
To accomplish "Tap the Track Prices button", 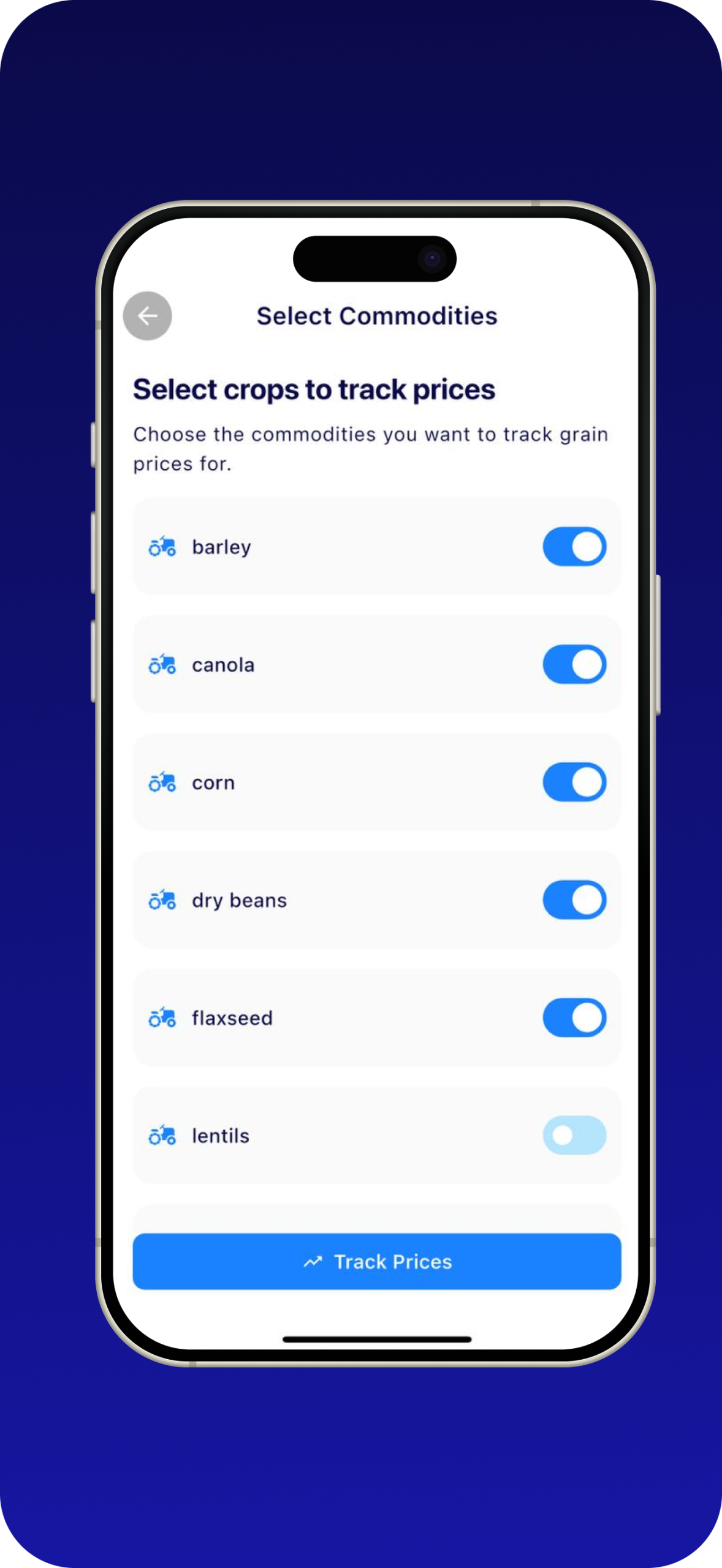I will point(376,1261).
